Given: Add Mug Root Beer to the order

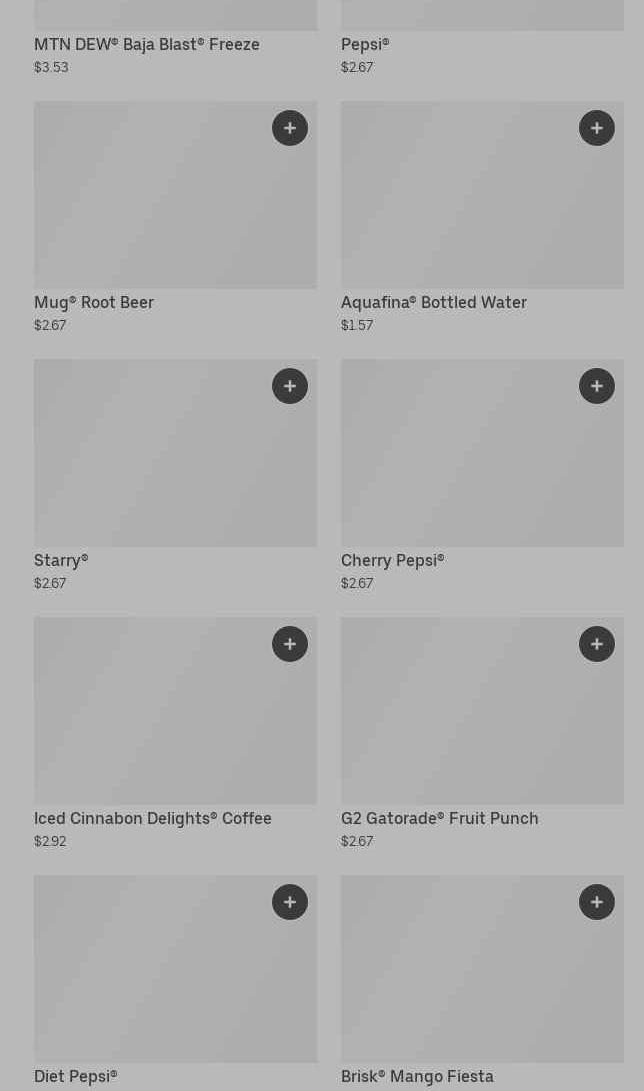Looking at the screenshot, I should point(290,128).
